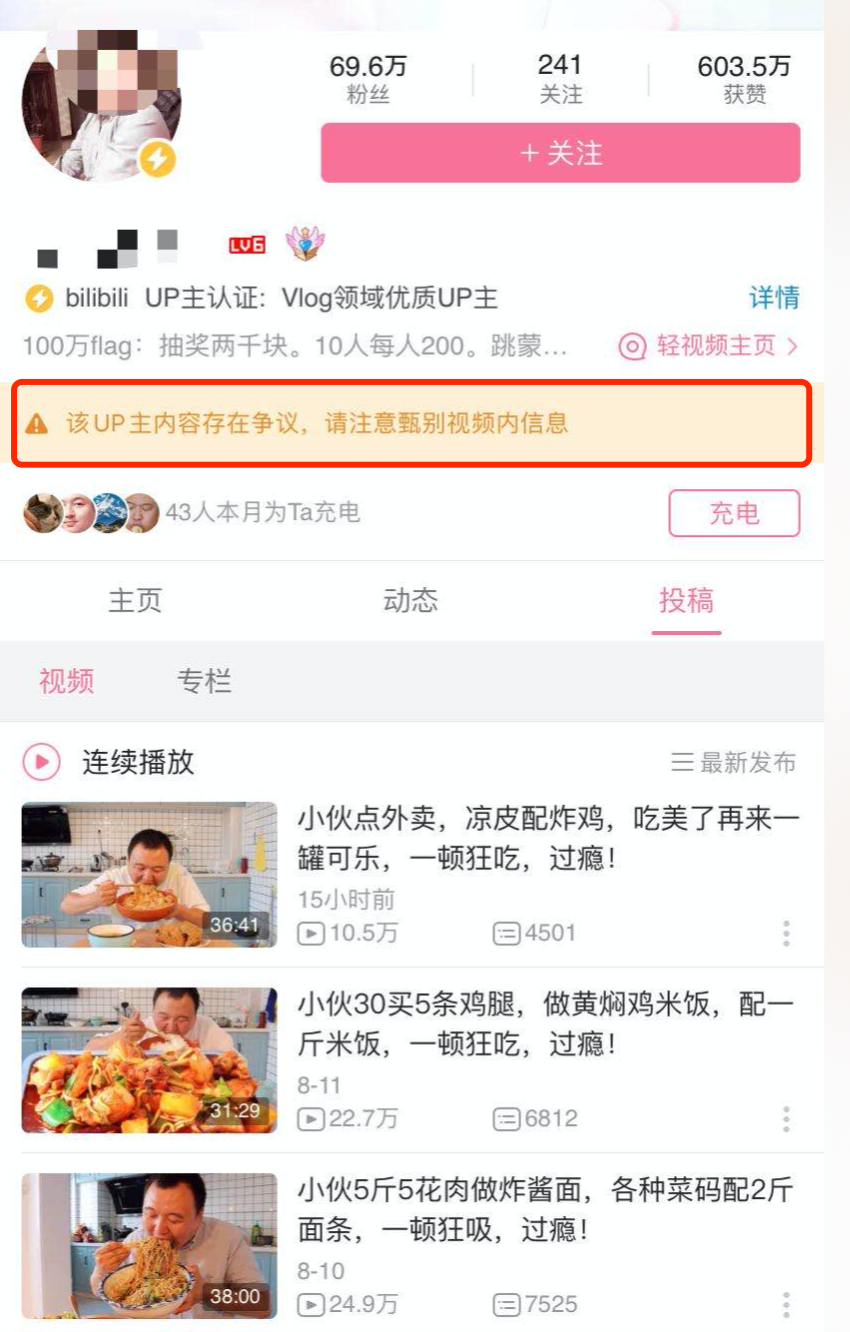The width and height of the screenshot is (850, 1332).
Task: Start 连续播放 continuous playback
Action: point(108,762)
